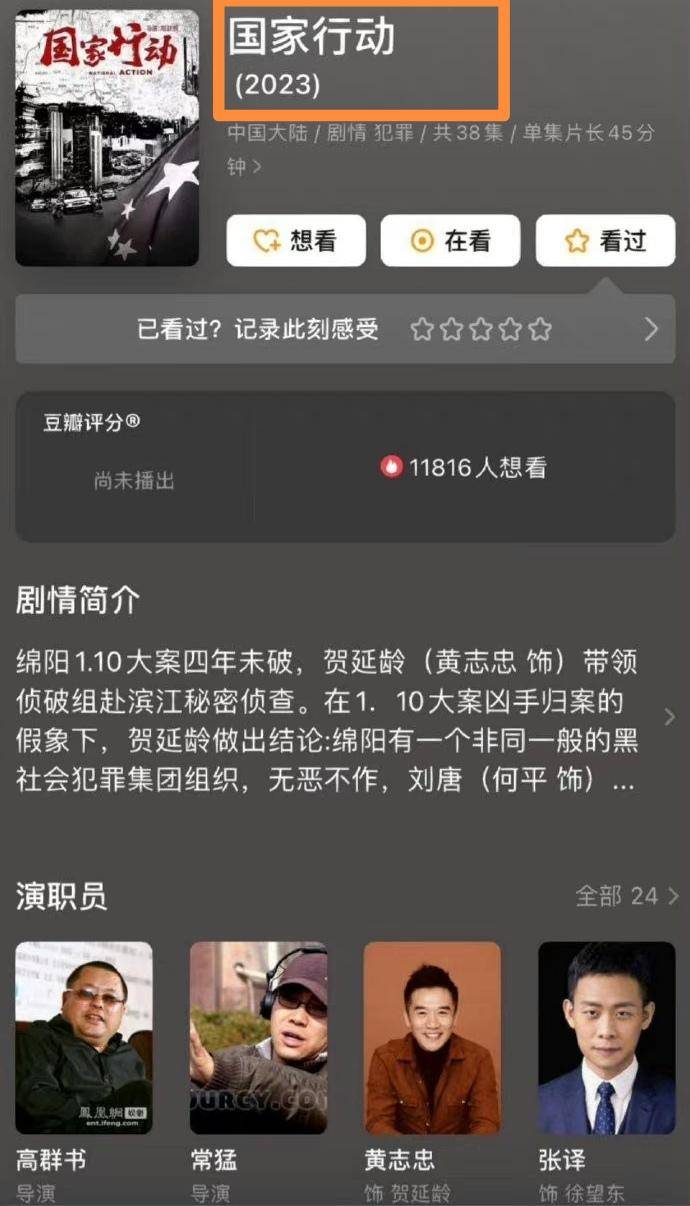The image size is (690, 1206).
Task: Expand the show's metadata details
Action: tap(257, 167)
